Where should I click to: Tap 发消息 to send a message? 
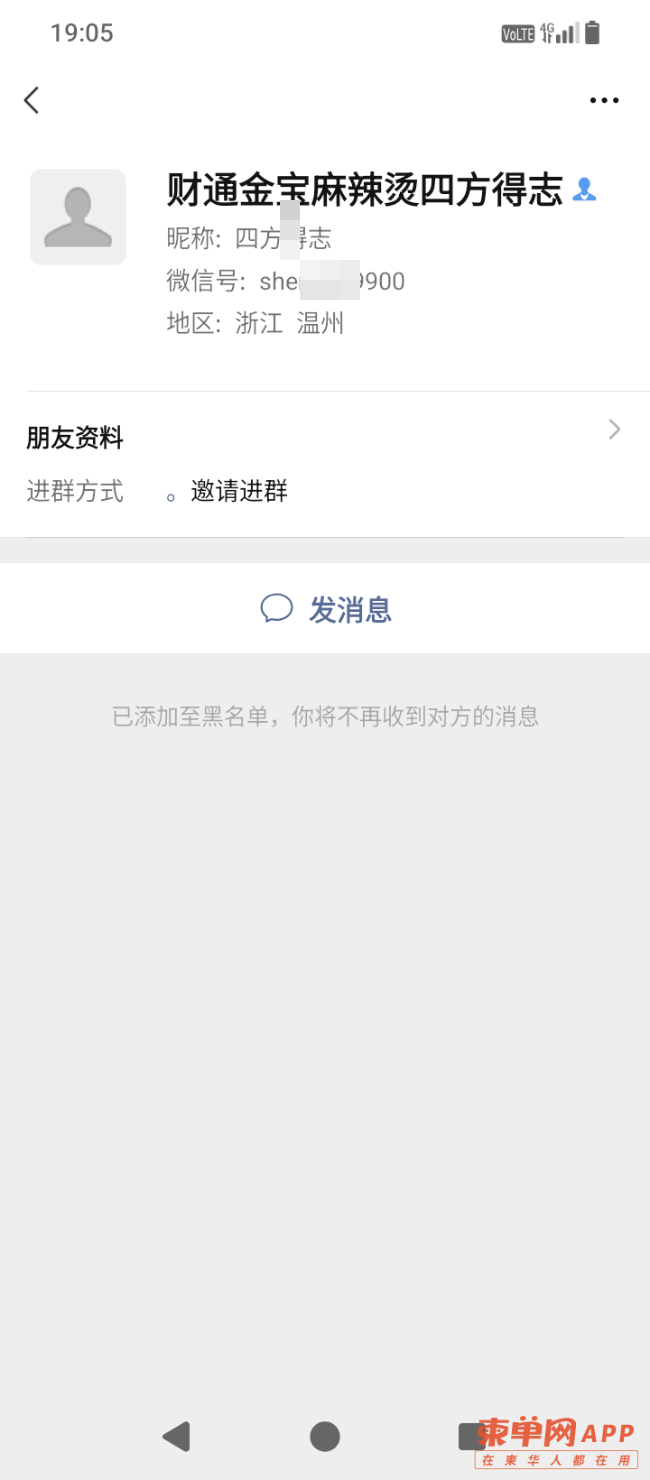pos(326,609)
